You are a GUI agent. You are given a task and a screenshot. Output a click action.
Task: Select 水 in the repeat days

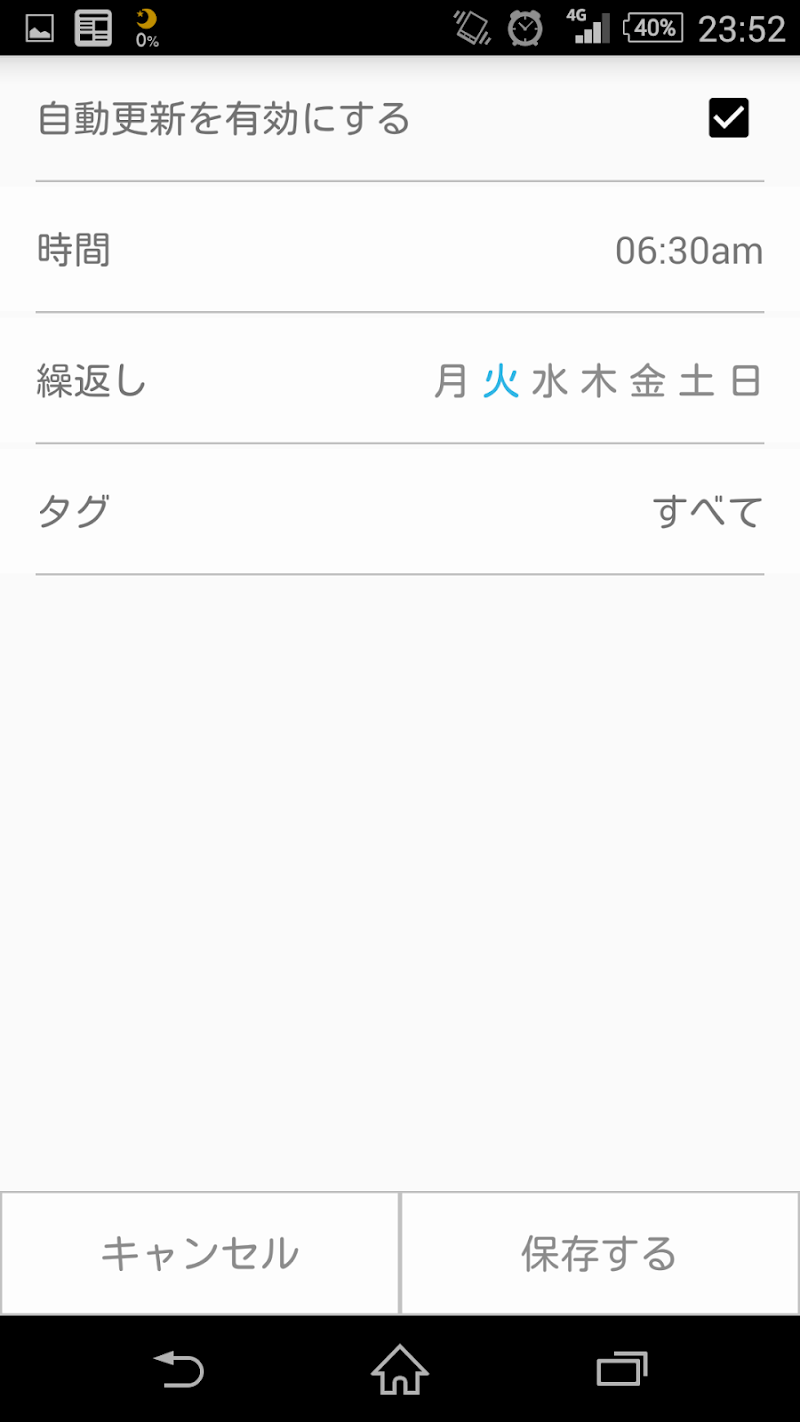coord(550,381)
